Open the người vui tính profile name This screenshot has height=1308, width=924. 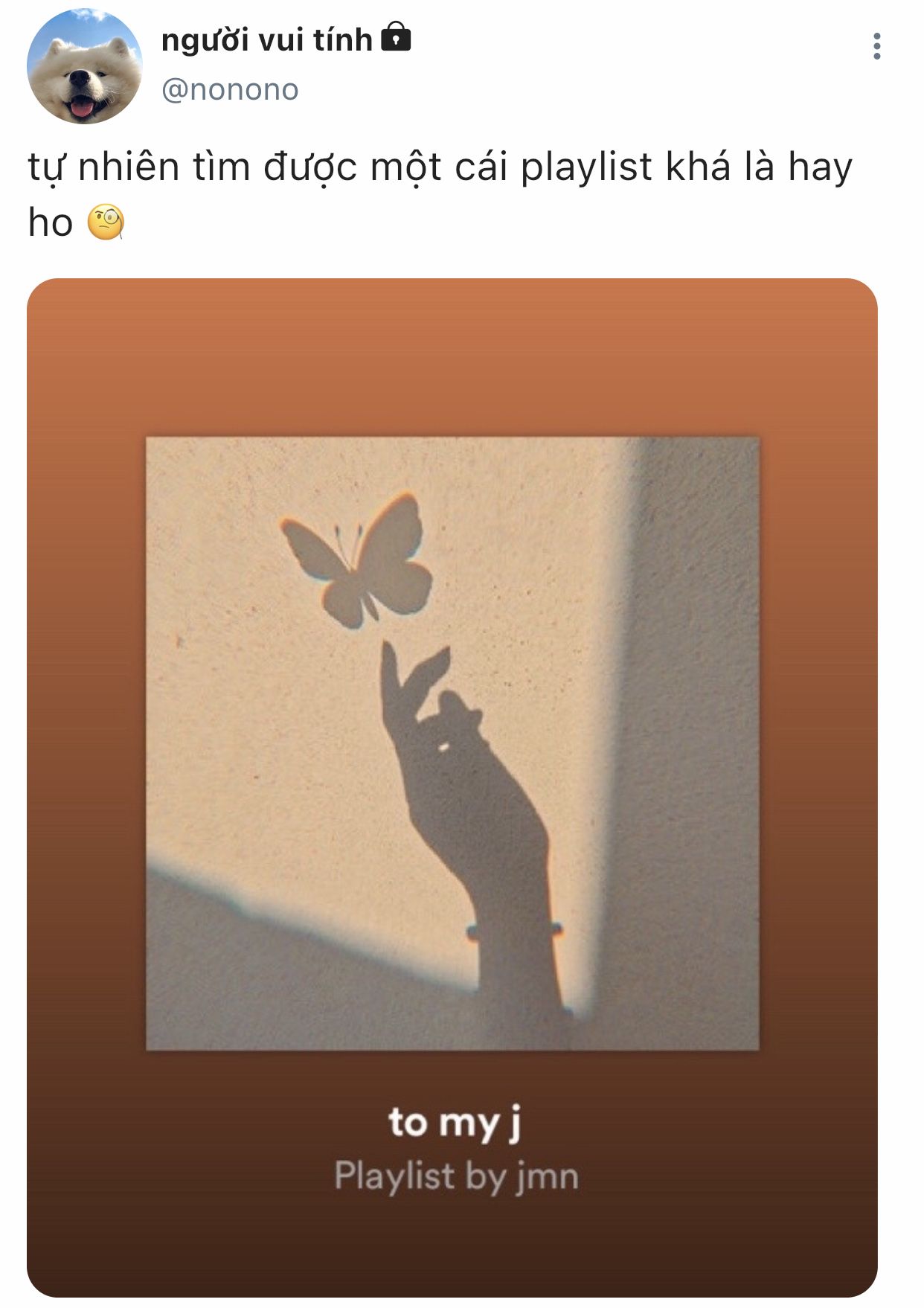pyautogui.click(x=266, y=40)
